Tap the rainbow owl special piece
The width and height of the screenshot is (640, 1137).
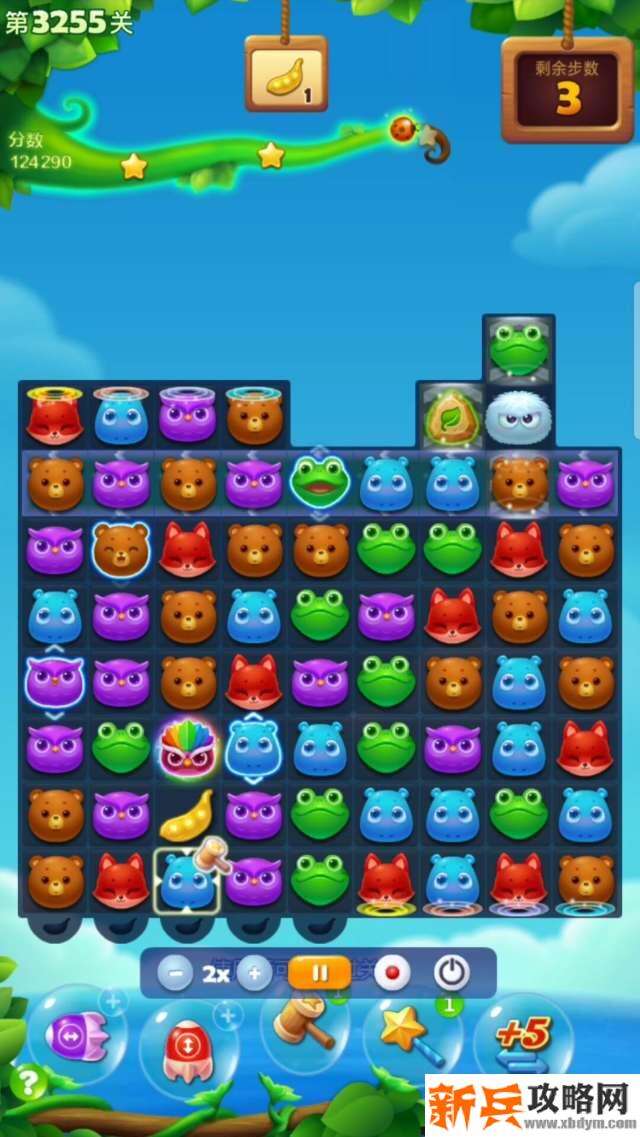pyautogui.click(x=187, y=747)
